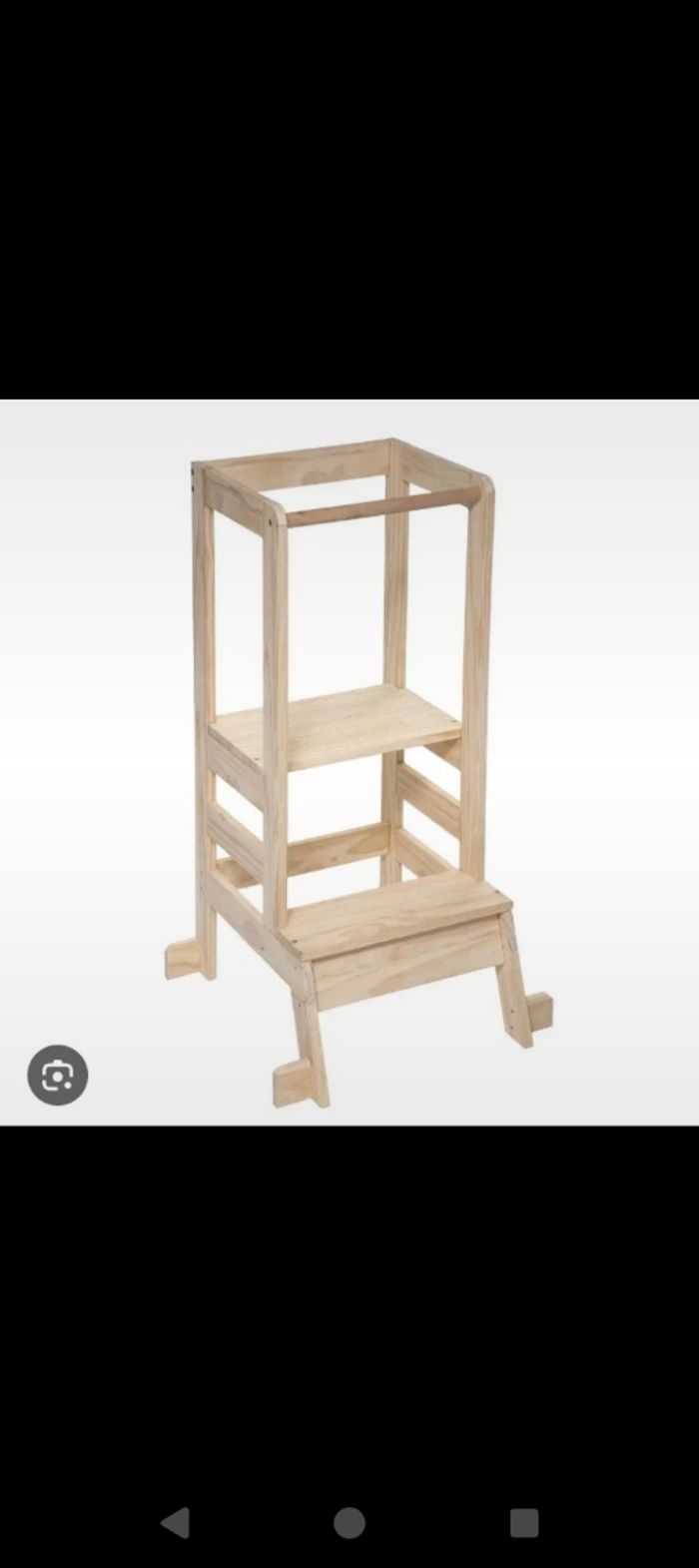Go back using the system back button

pos(175,1523)
